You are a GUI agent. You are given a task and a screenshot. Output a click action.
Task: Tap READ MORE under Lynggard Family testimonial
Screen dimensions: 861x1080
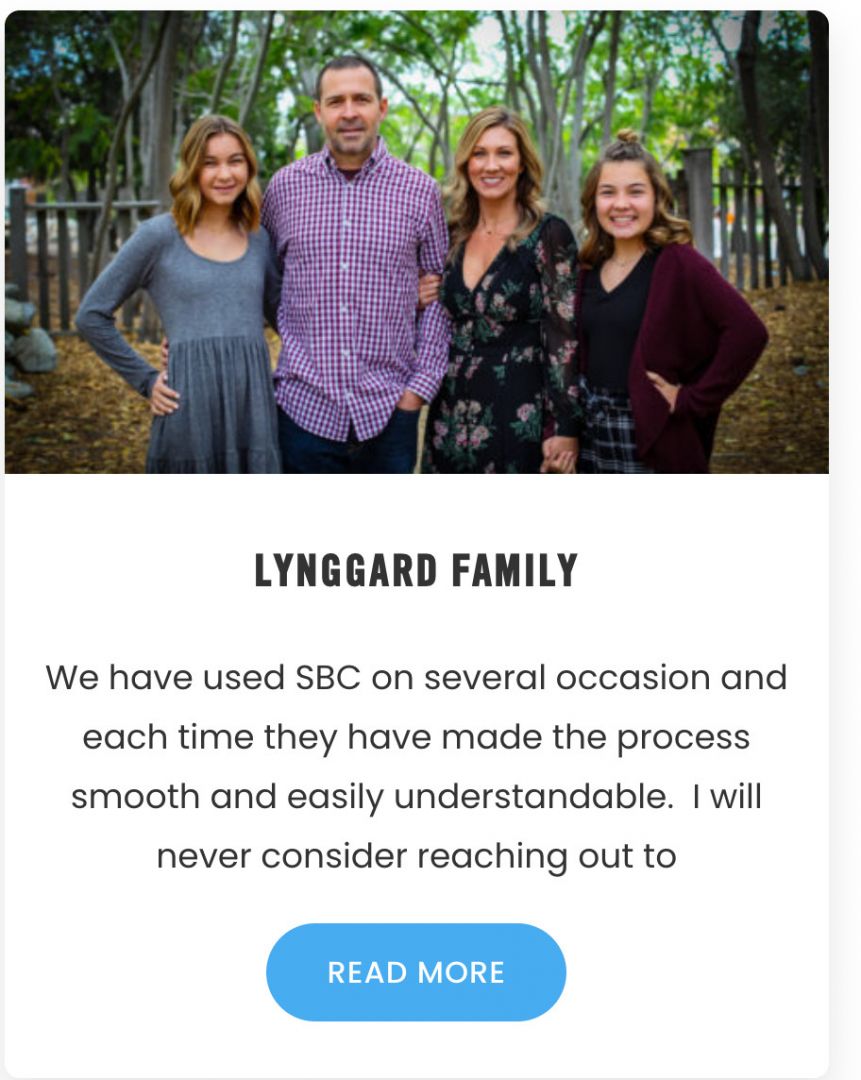point(416,972)
